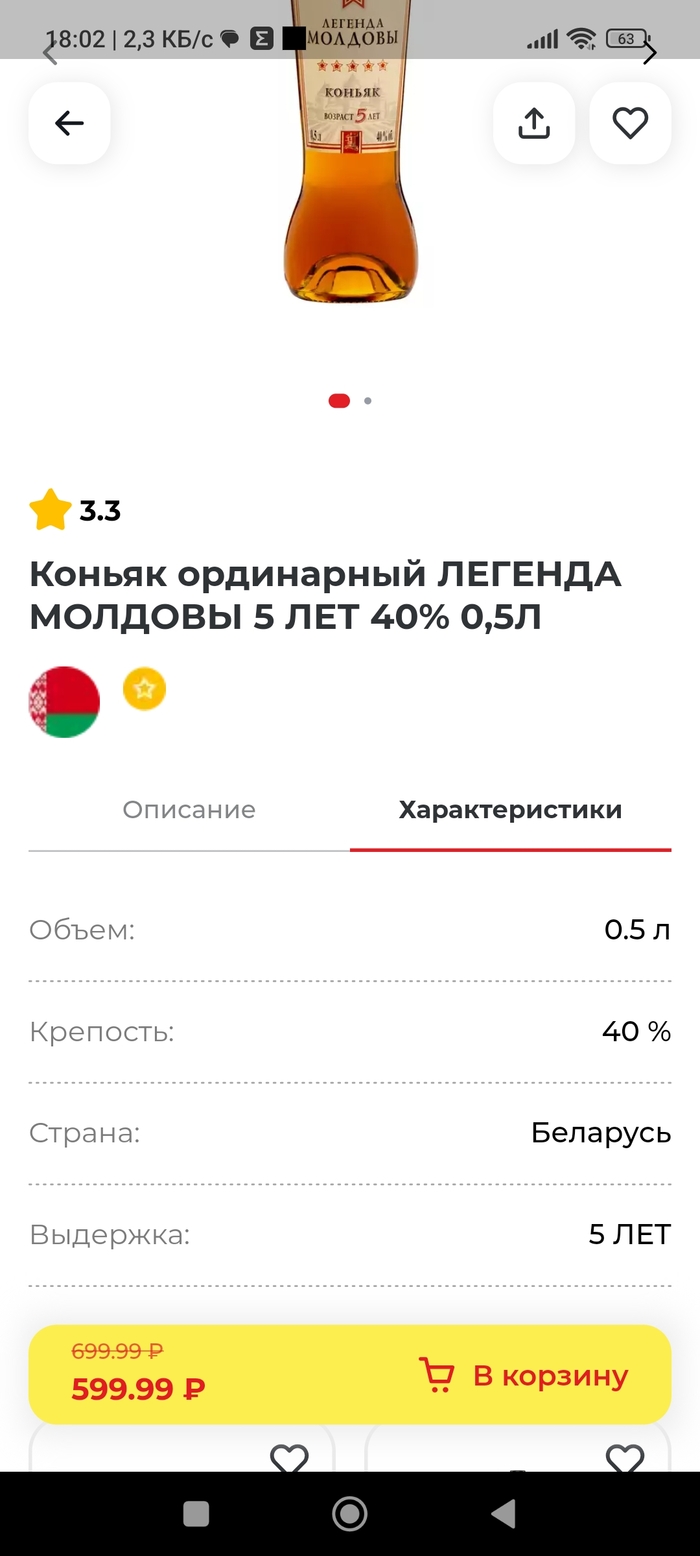Add product to favorites with heart icon

630,123
